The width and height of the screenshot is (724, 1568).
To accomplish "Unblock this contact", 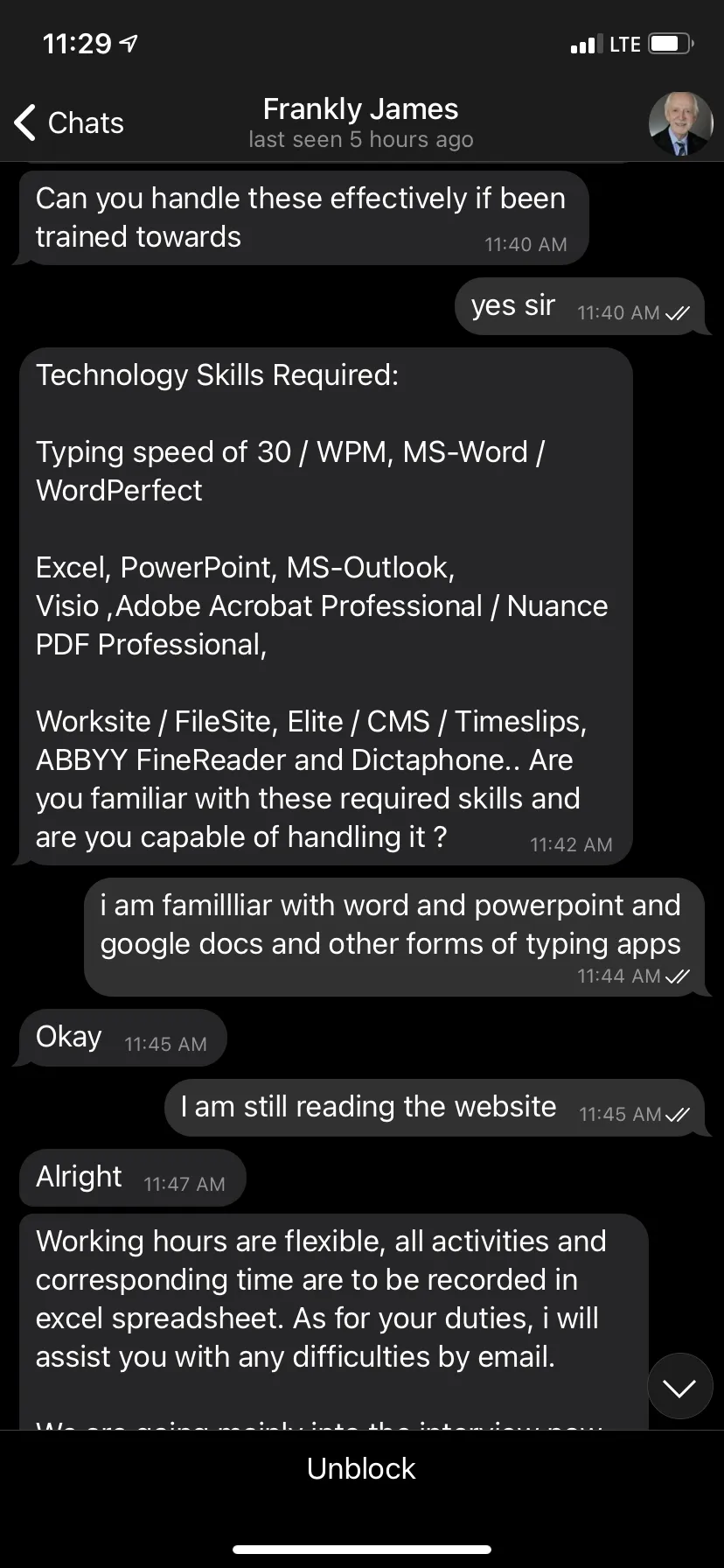I will click(361, 1468).
